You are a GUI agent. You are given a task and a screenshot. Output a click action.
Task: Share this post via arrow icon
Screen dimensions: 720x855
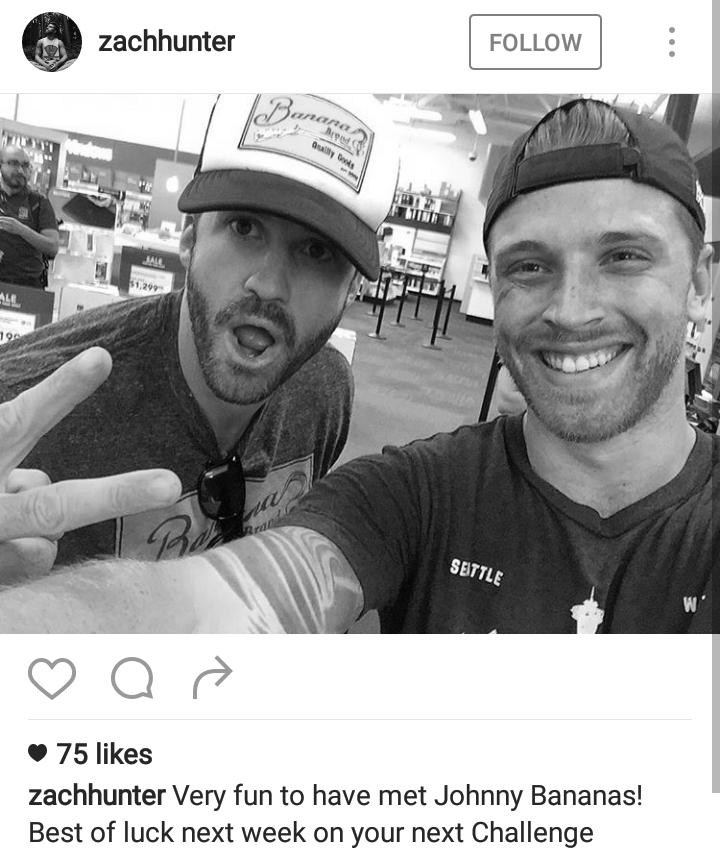(x=212, y=677)
